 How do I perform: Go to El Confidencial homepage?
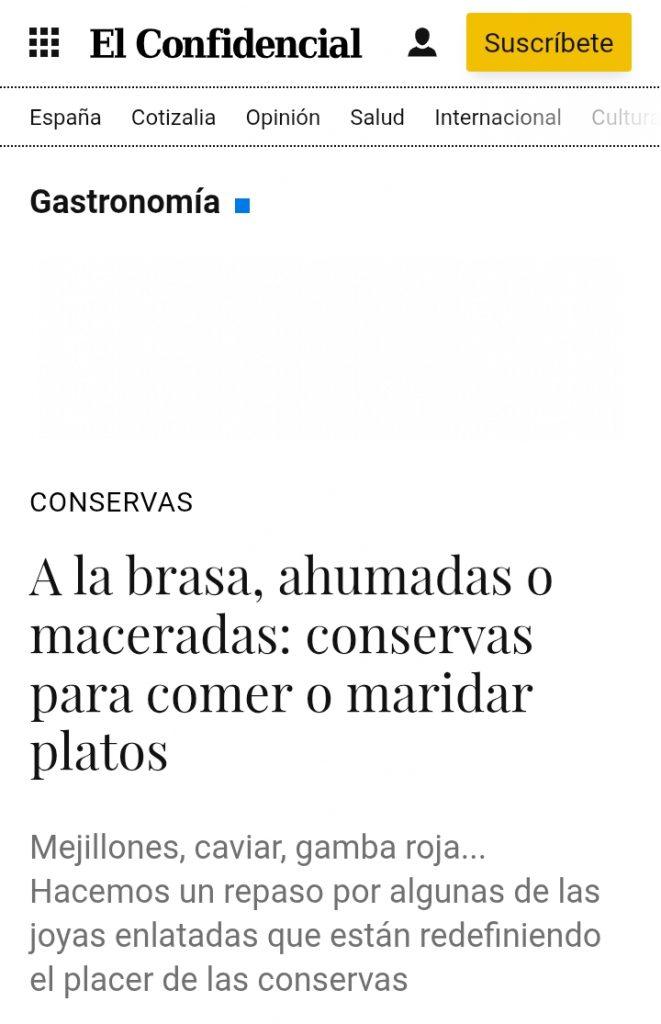[225, 43]
